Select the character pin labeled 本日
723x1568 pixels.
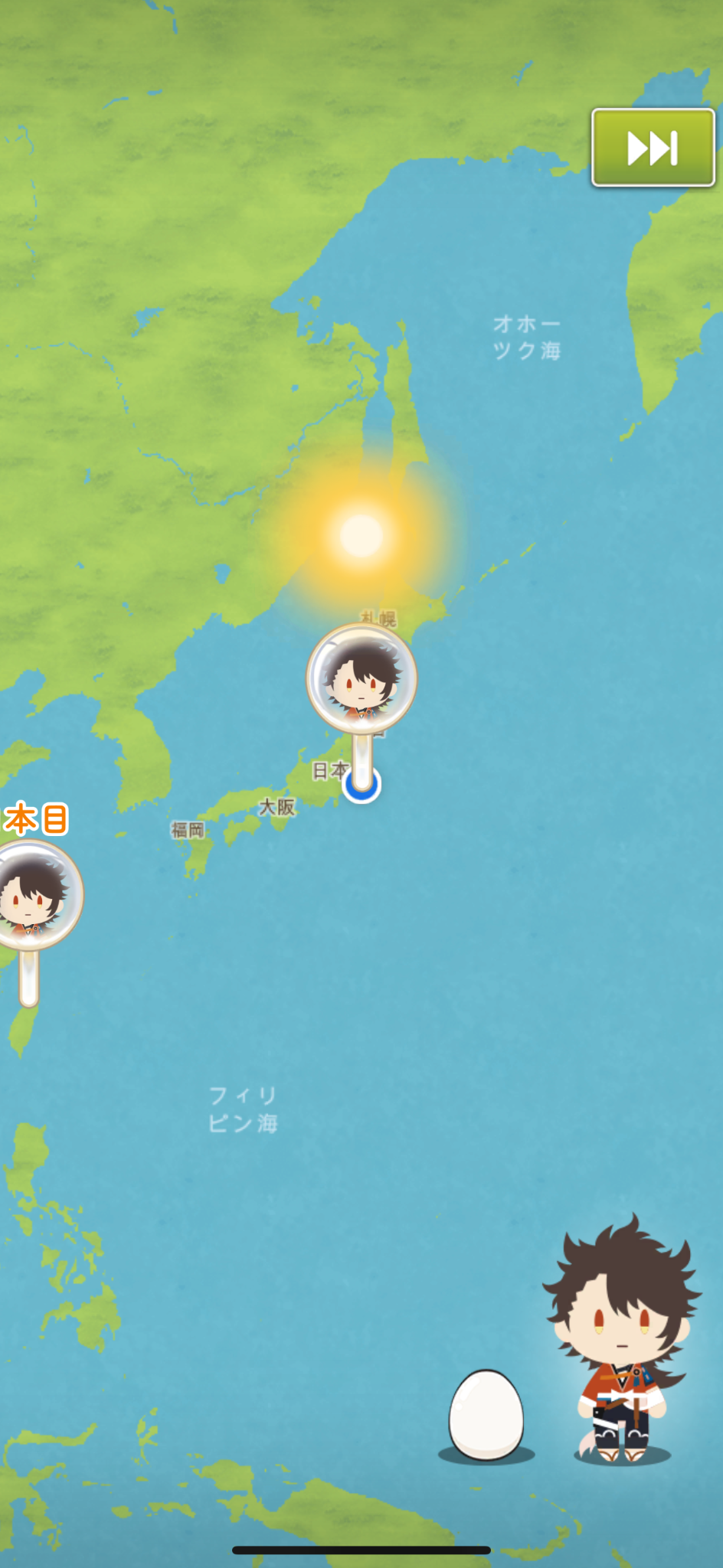(x=32, y=894)
